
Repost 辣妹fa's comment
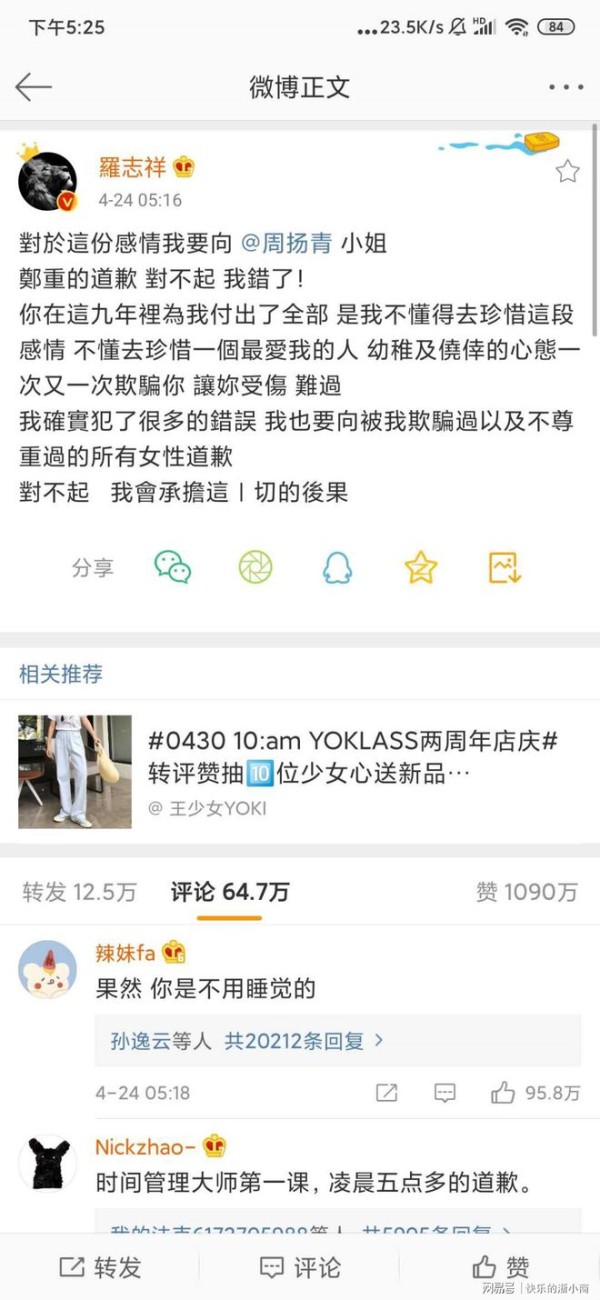click(387, 1093)
